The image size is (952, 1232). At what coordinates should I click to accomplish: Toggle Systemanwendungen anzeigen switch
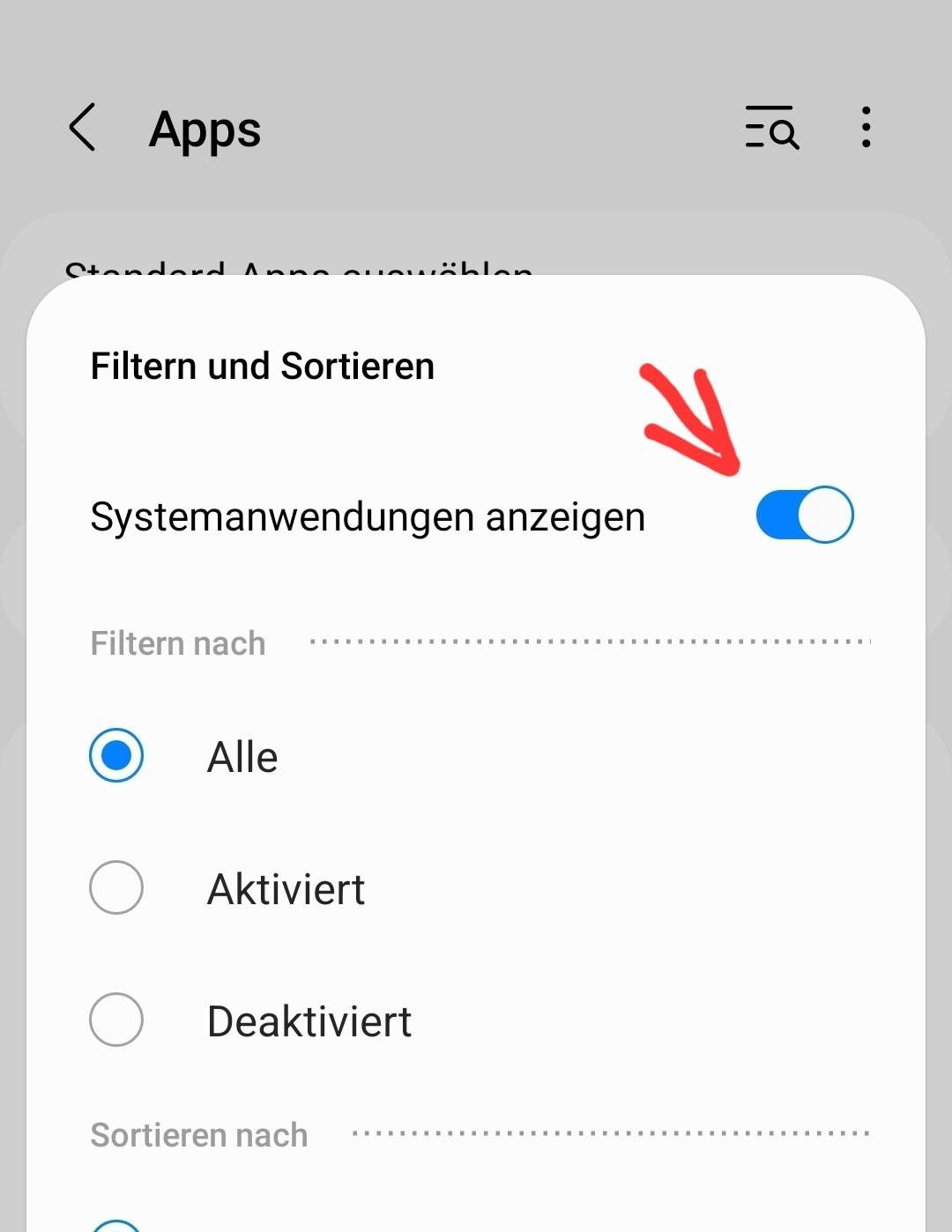point(804,515)
